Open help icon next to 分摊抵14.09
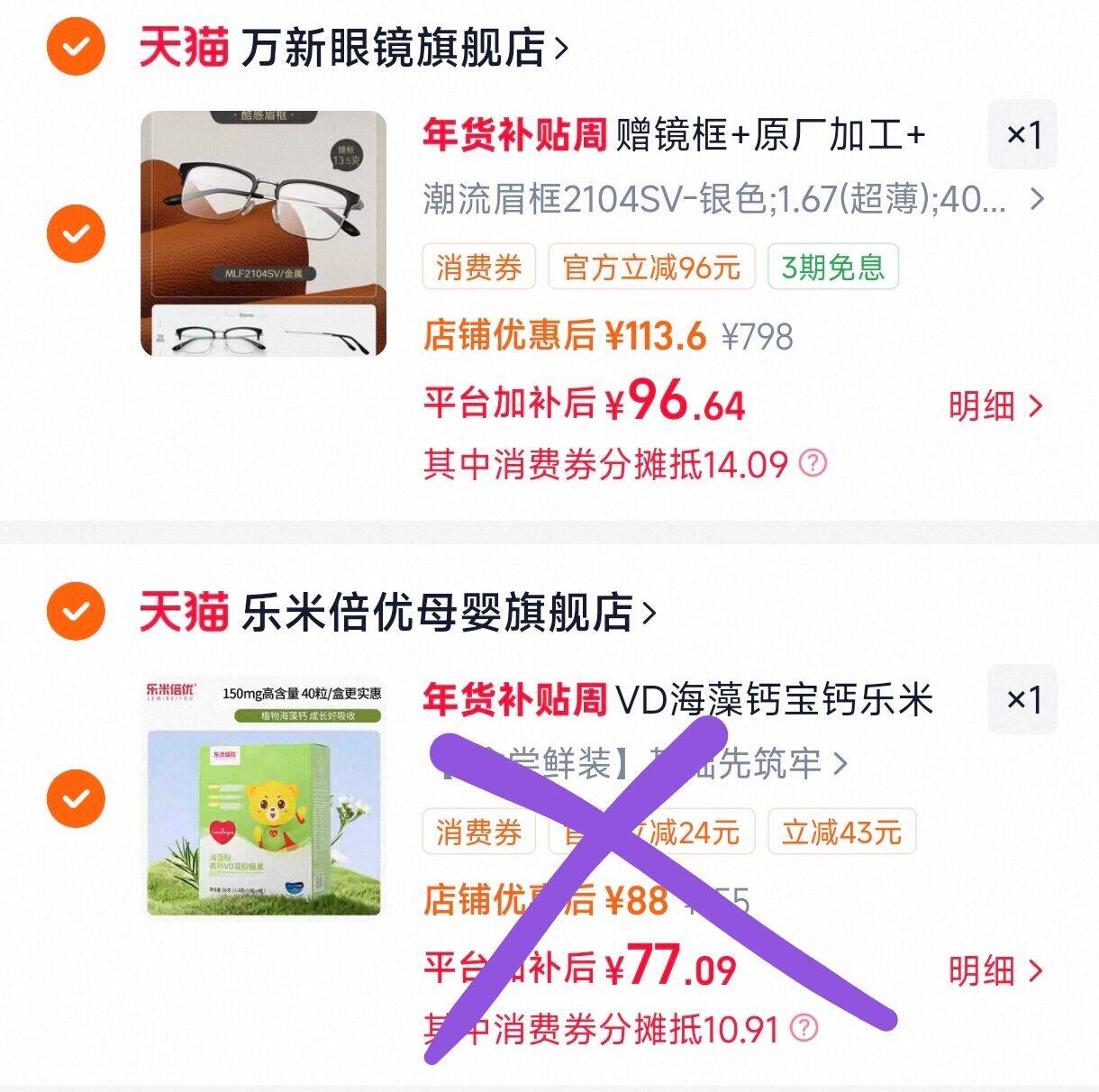The width and height of the screenshot is (1099, 1092). (813, 463)
